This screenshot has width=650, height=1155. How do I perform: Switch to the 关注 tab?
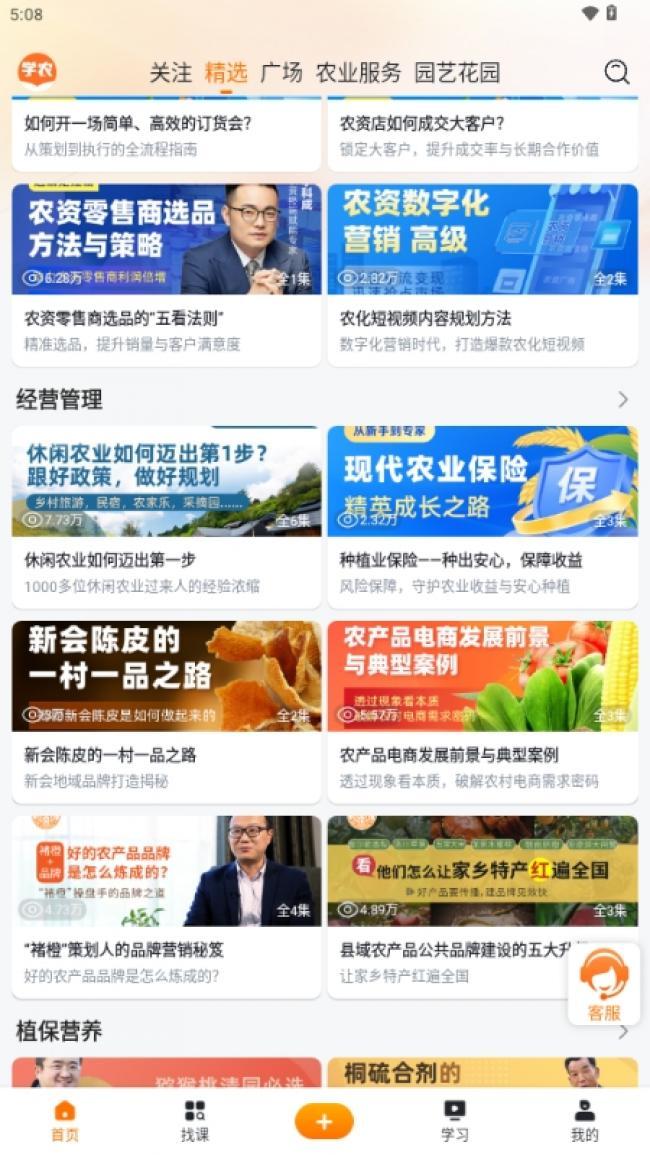(170, 72)
